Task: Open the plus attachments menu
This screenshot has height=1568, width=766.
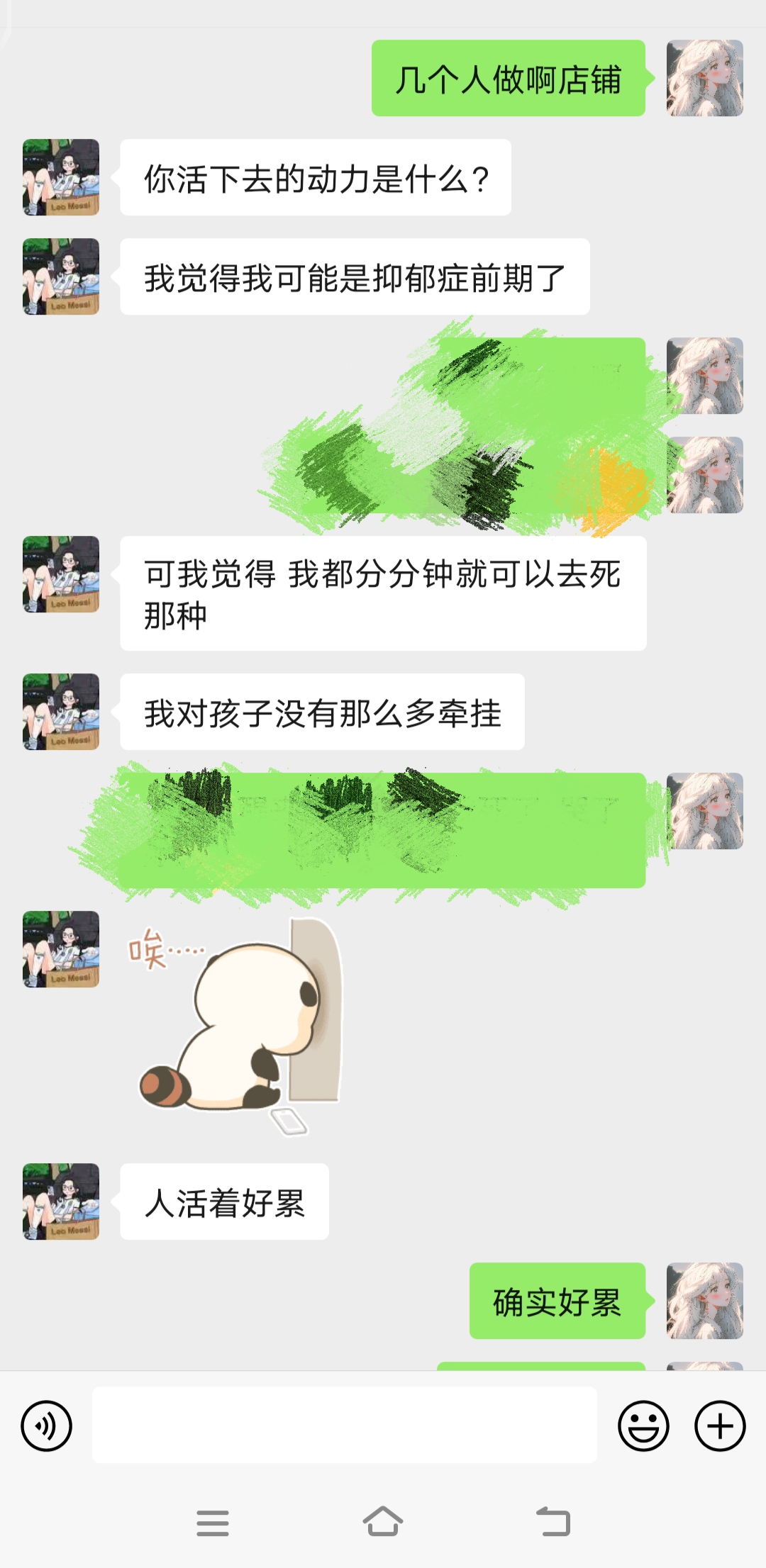Action: coord(720,1426)
